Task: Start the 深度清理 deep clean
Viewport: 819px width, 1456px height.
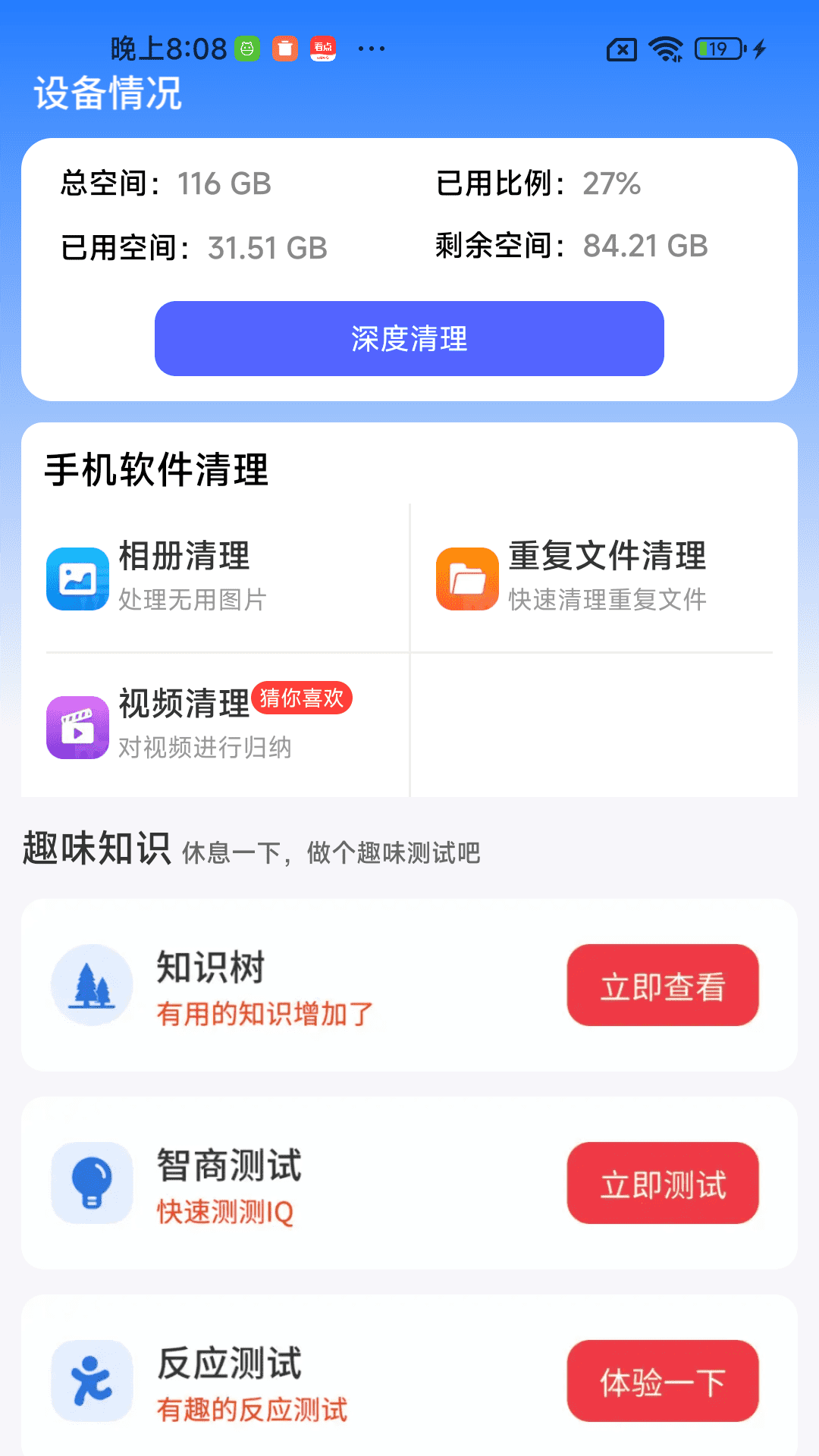Action: (x=409, y=338)
